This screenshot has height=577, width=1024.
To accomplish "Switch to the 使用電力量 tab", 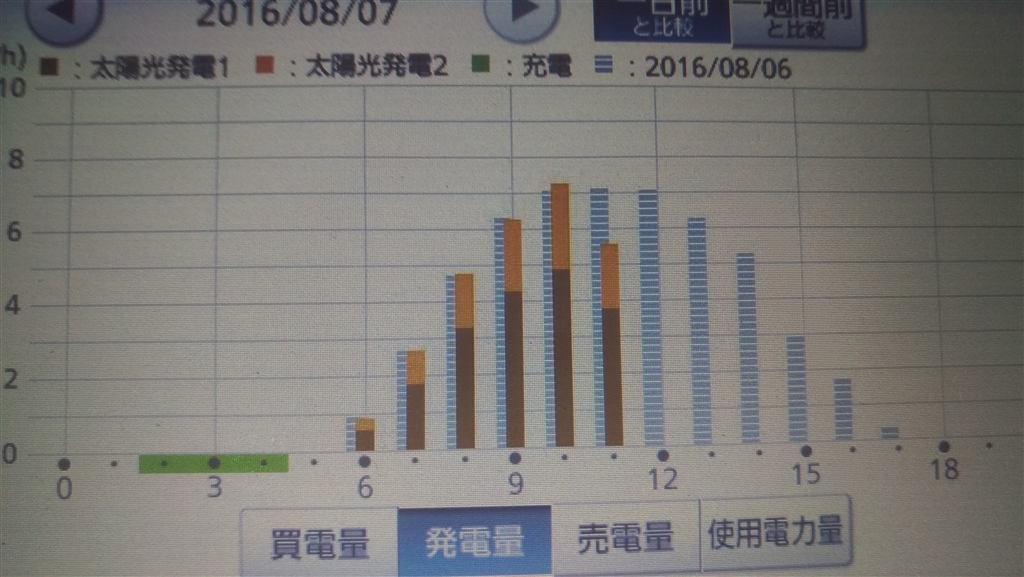I will pos(775,532).
